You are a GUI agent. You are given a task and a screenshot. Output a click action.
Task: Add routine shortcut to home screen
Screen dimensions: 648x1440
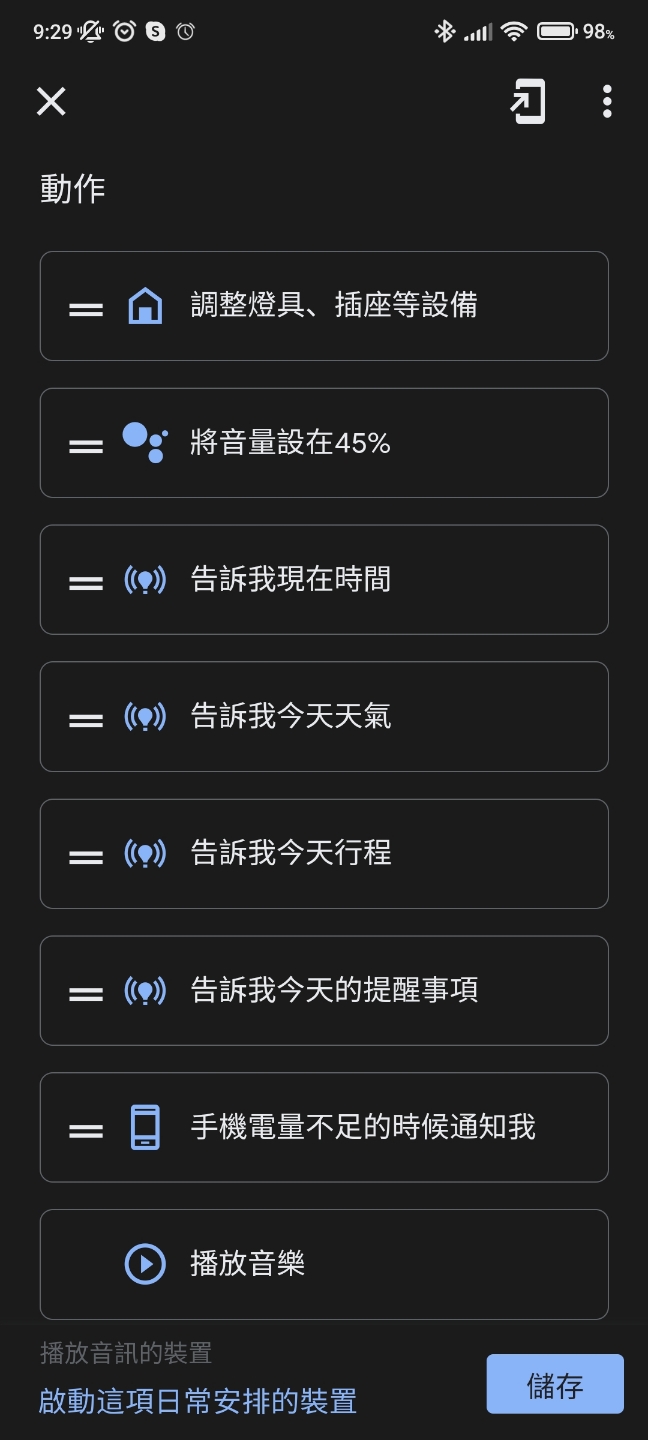coord(528,101)
